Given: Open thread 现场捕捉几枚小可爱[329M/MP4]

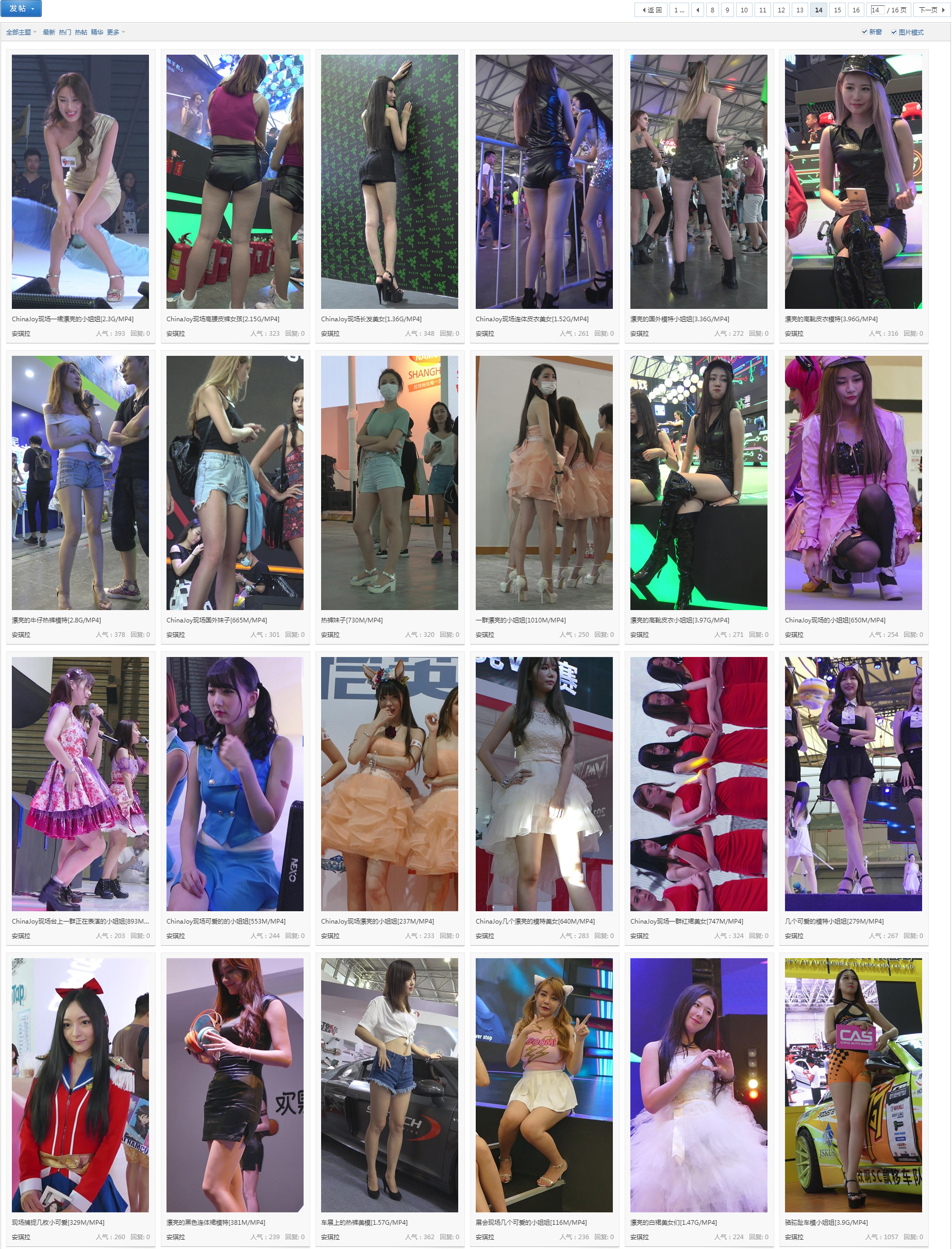Looking at the screenshot, I should [x=58, y=1222].
